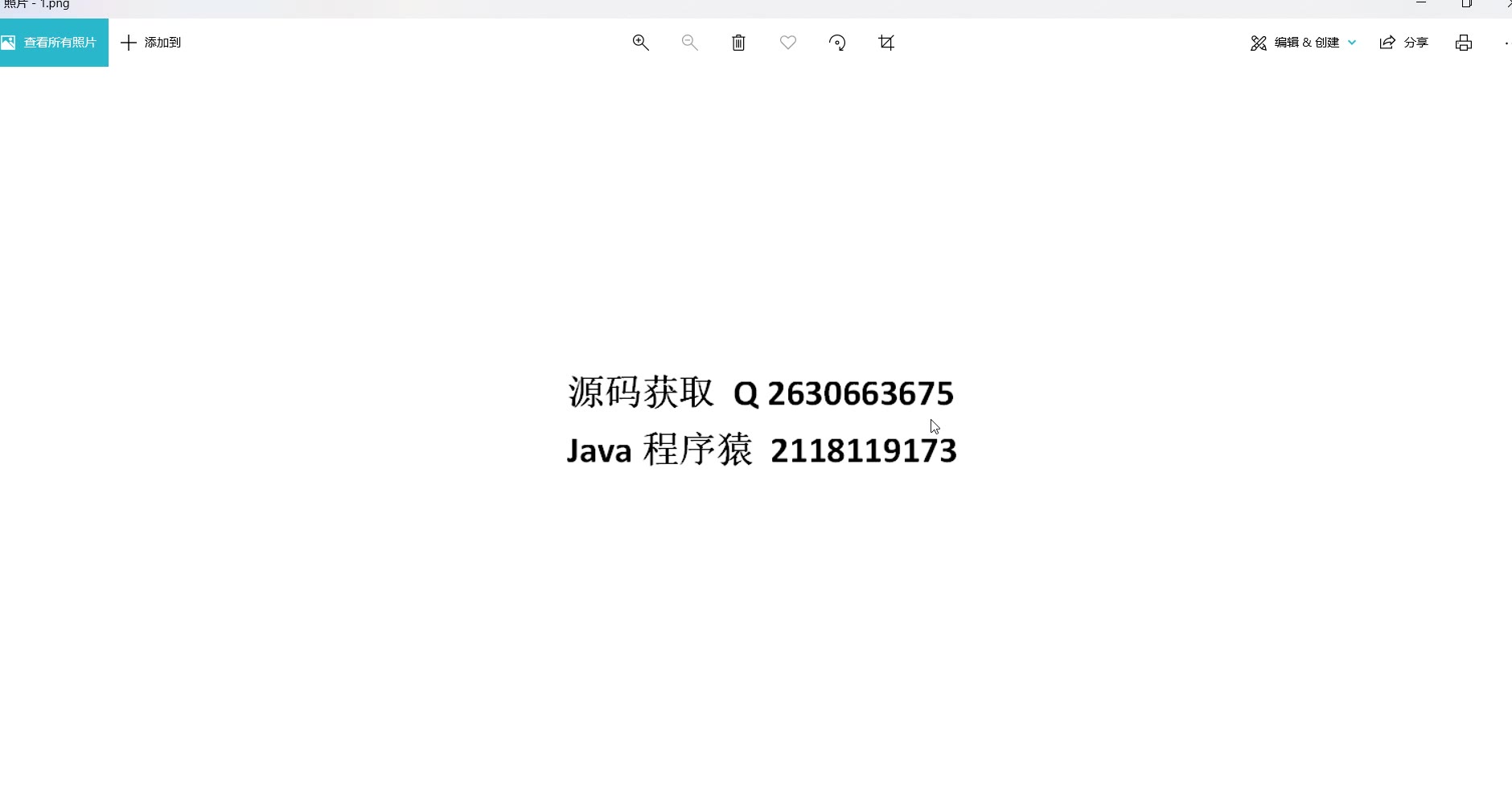Open the crop tool
Image resolution: width=1512 pixels, height=785 pixels.
886,43
